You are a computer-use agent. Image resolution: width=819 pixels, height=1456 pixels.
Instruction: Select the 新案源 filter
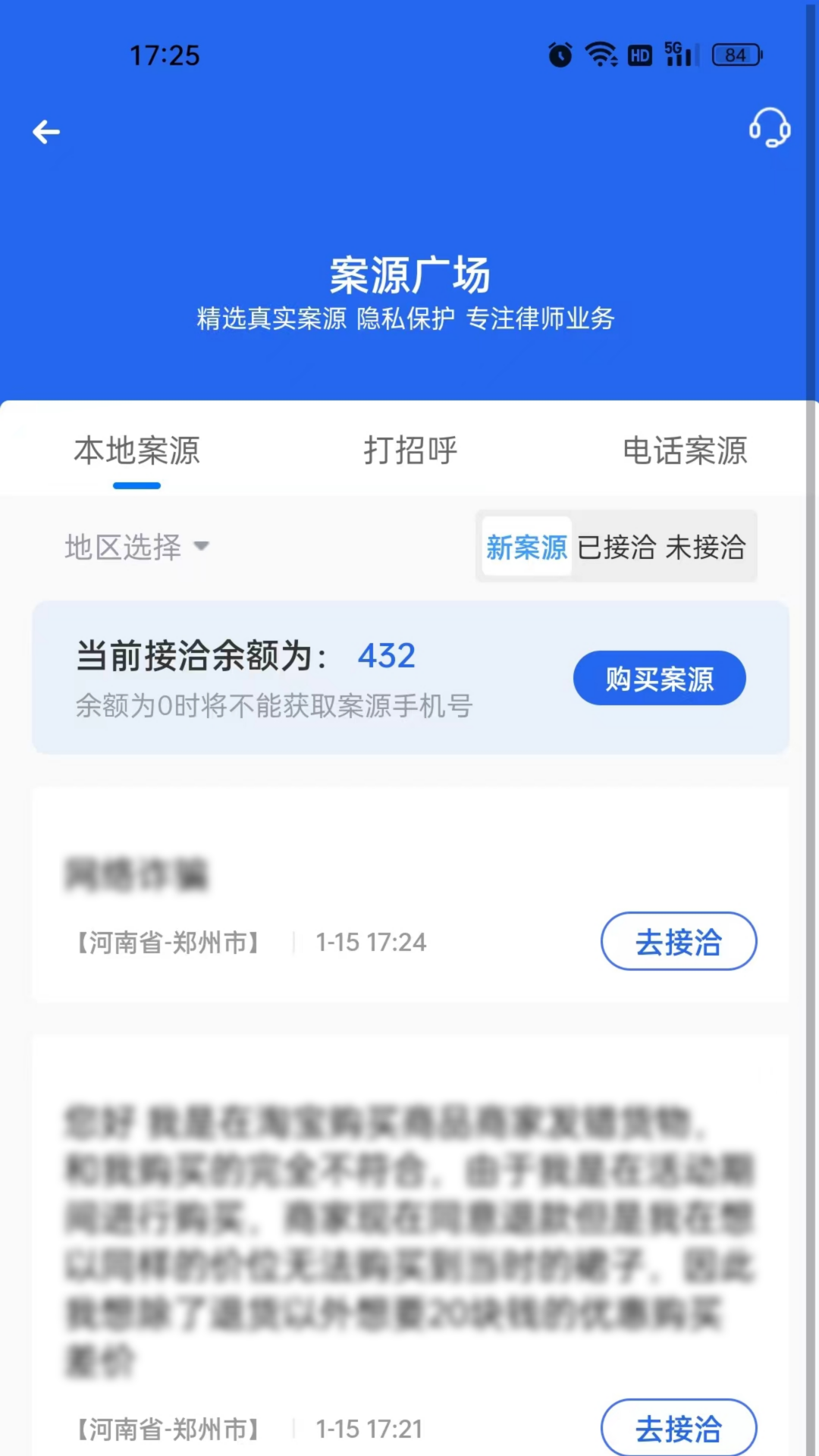click(x=526, y=547)
